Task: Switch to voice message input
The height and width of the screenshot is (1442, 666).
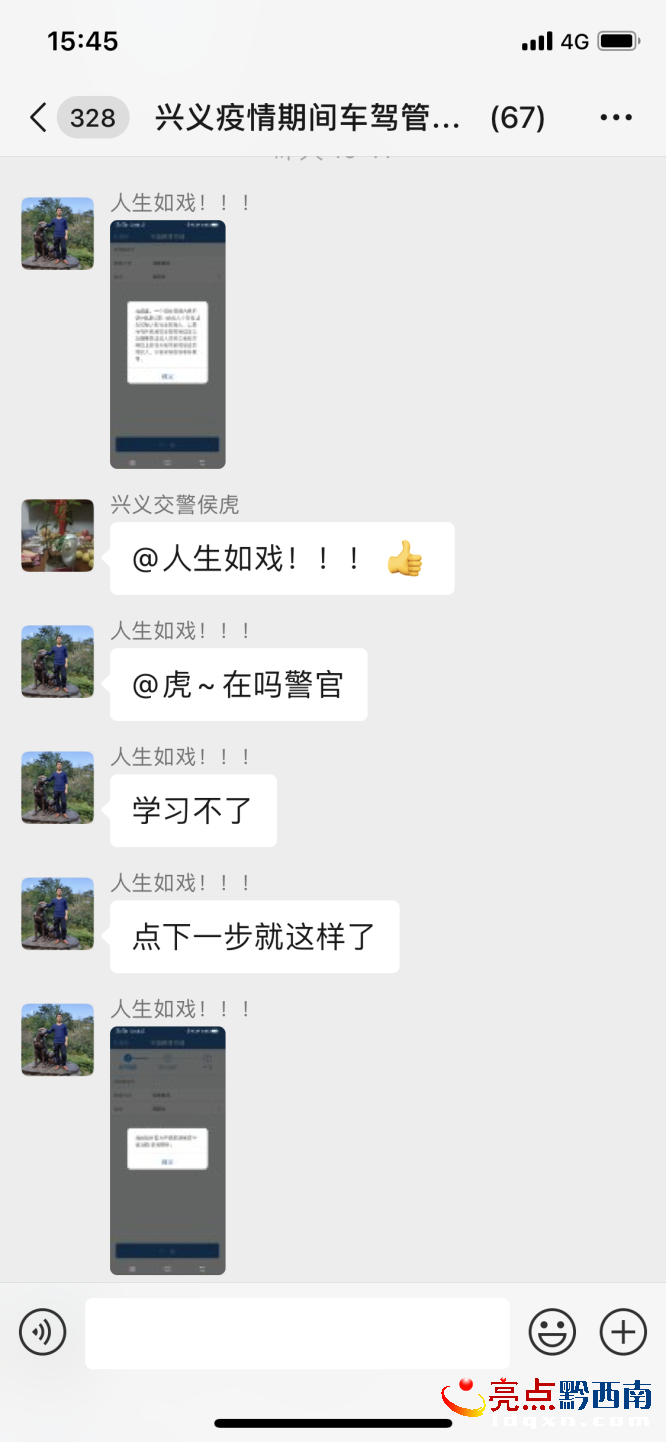Action: pos(42,1332)
